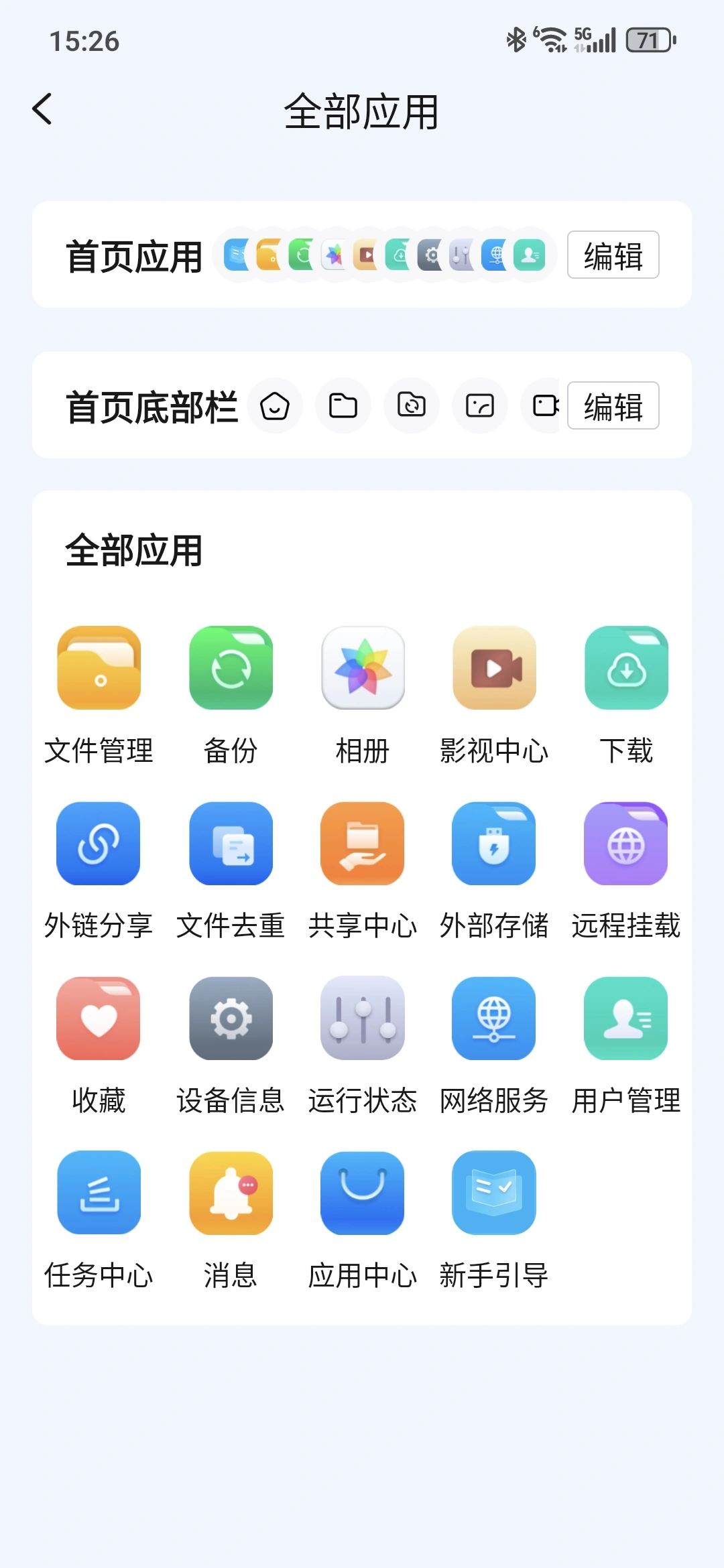724x1568 pixels.
Task: View 消息 notifications
Action: [x=231, y=1193]
